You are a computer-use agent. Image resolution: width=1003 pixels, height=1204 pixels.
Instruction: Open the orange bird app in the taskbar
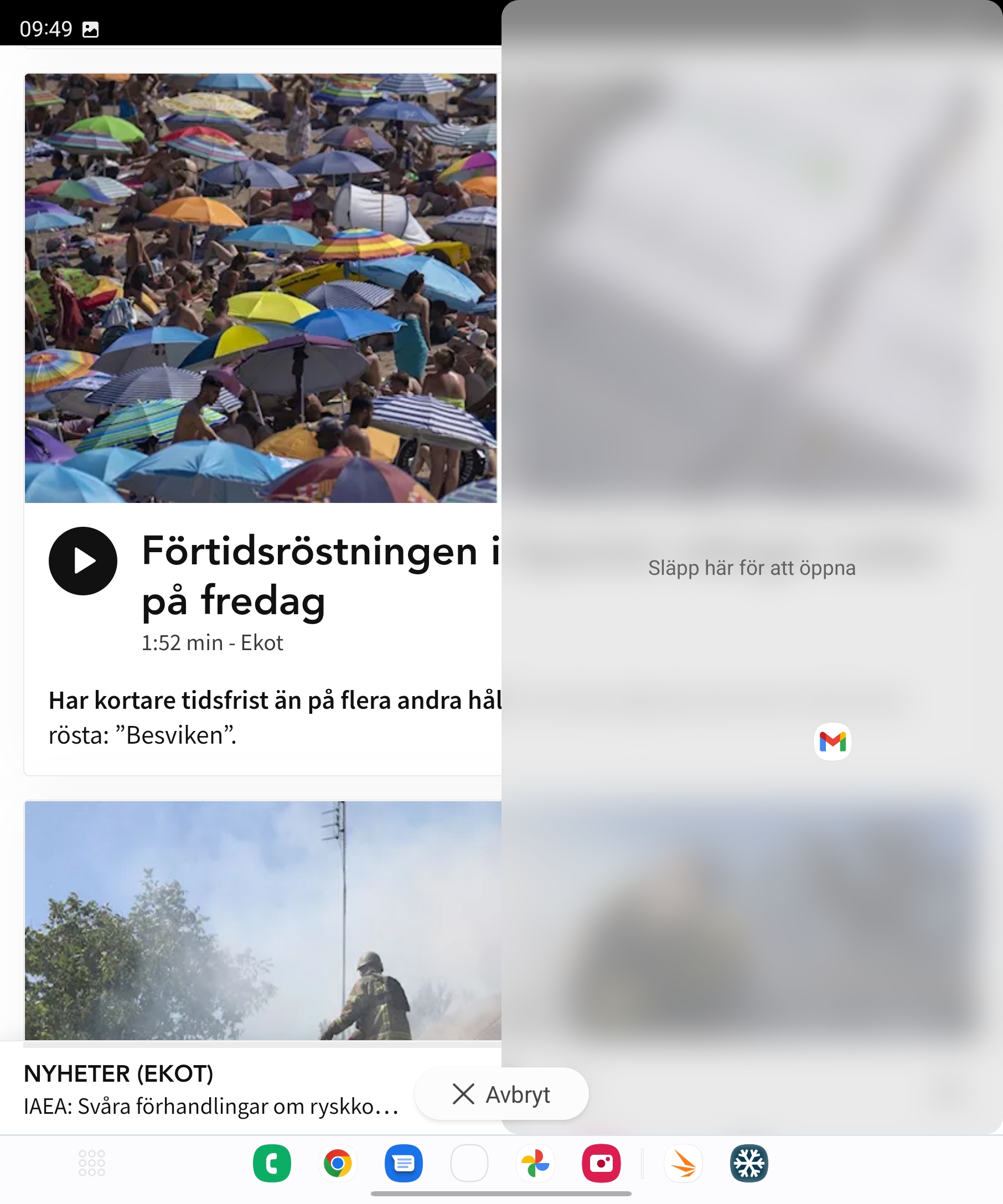[x=683, y=1163]
